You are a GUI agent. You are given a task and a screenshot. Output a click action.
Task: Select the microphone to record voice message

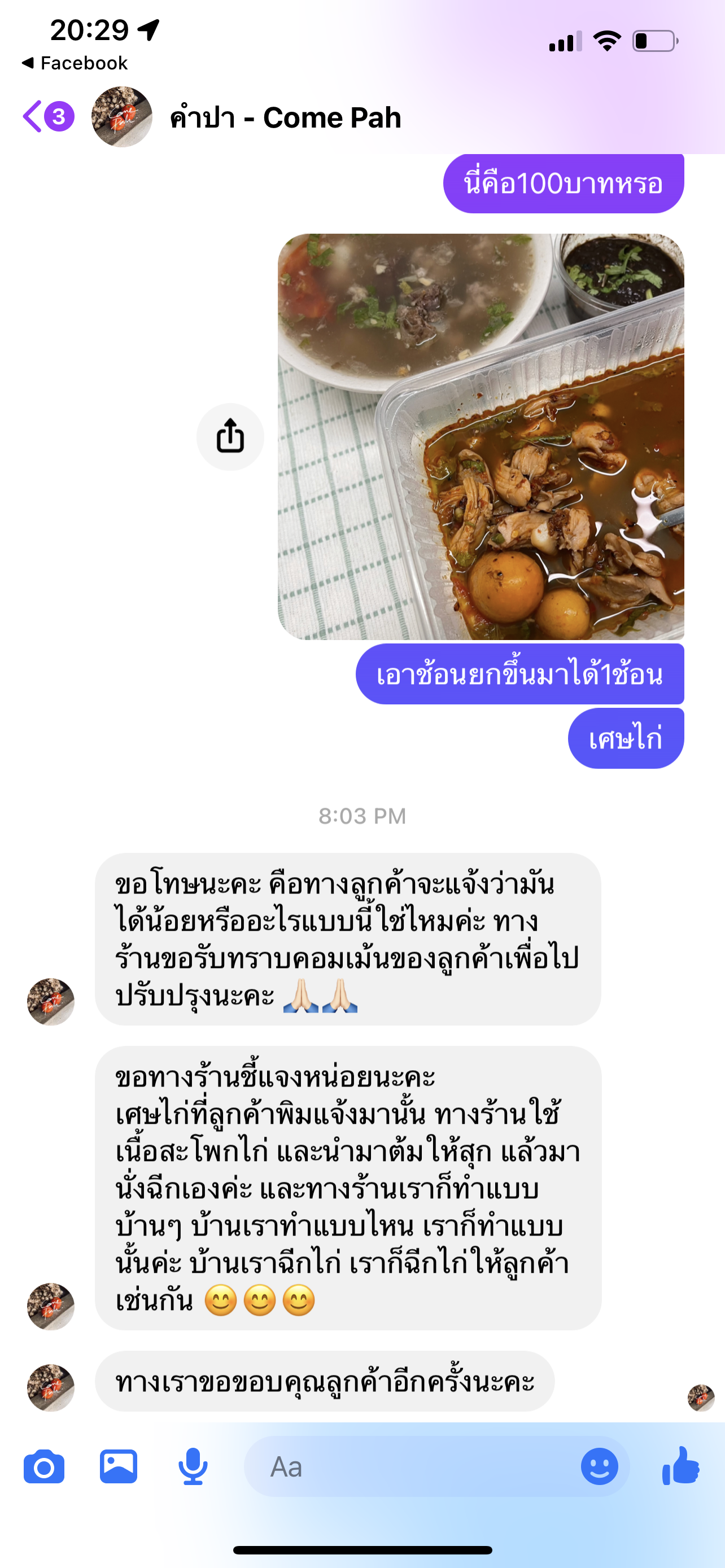tap(193, 1469)
